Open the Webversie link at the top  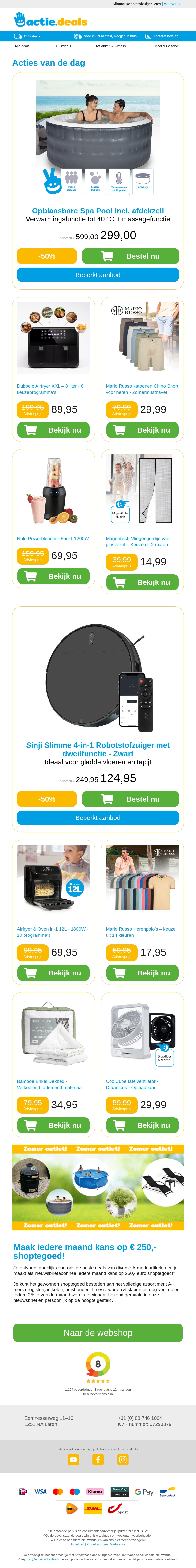(172, 4)
